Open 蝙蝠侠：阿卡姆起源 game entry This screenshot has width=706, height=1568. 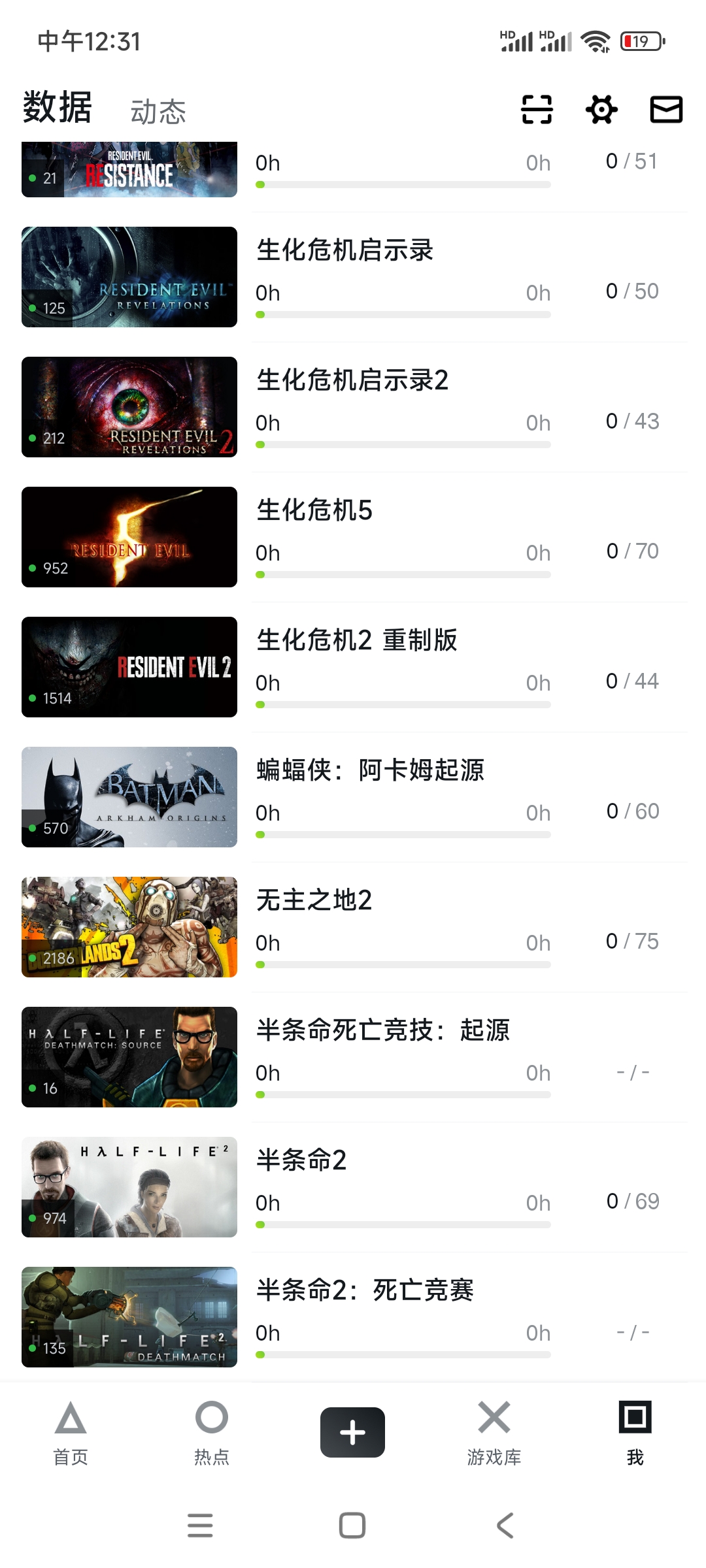370,771
